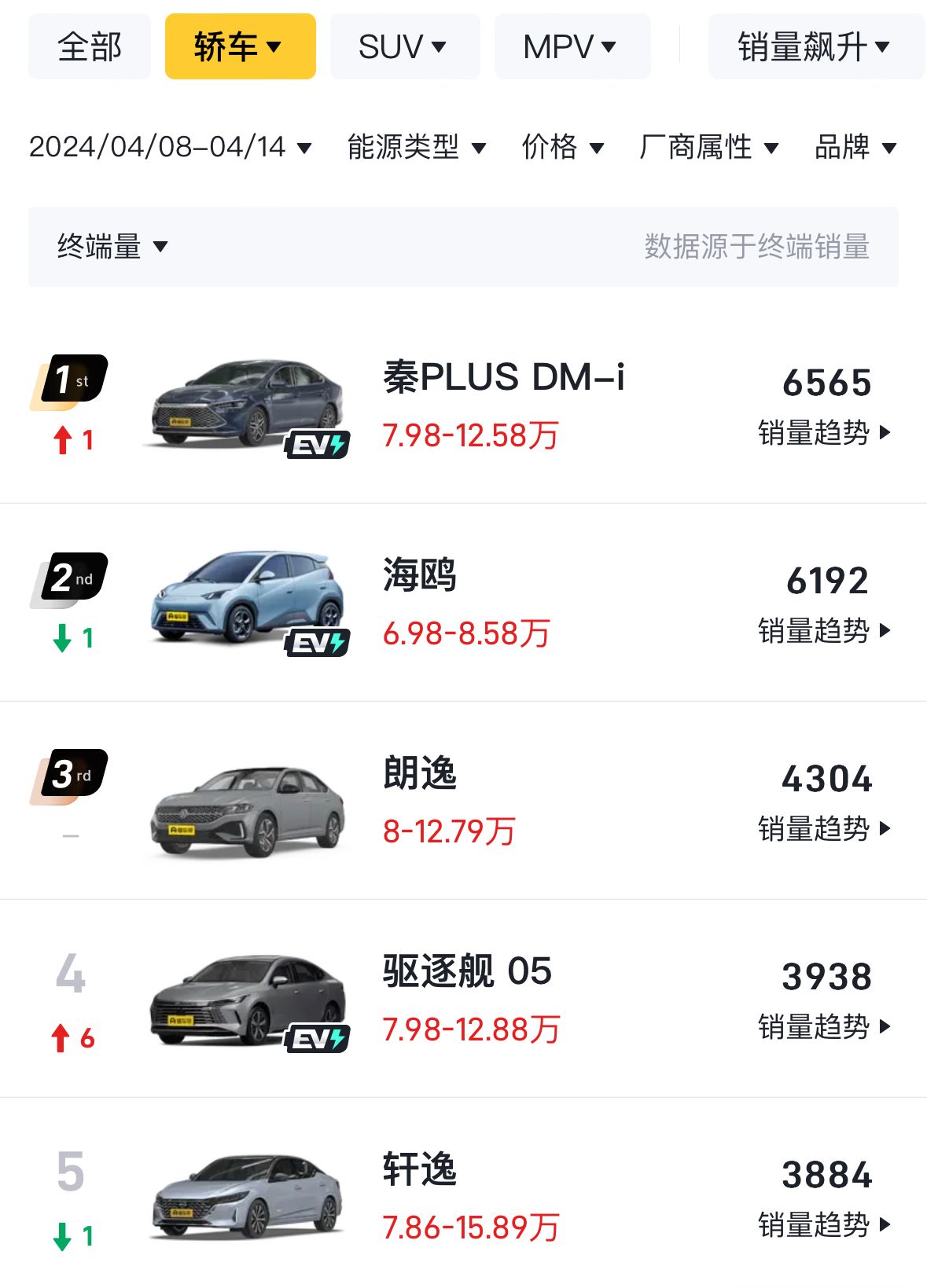Switch to the MPV category
The height and width of the screenshot is (1288, 927).
(572, 47)
